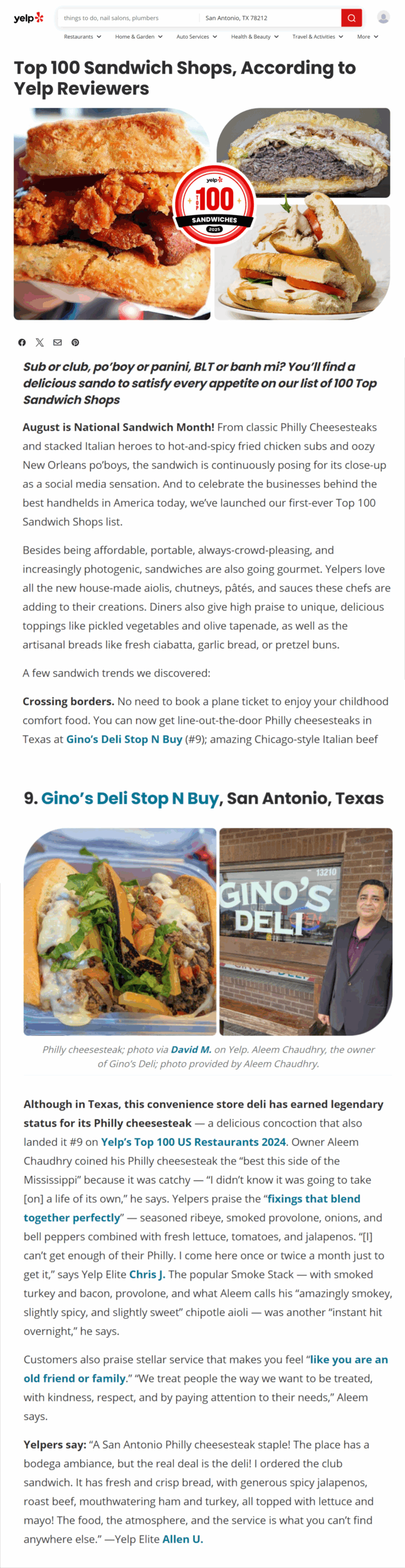Expand the Home & Garden menu
This screenshot has width=405, height=1568.
[x=138, y=37]
